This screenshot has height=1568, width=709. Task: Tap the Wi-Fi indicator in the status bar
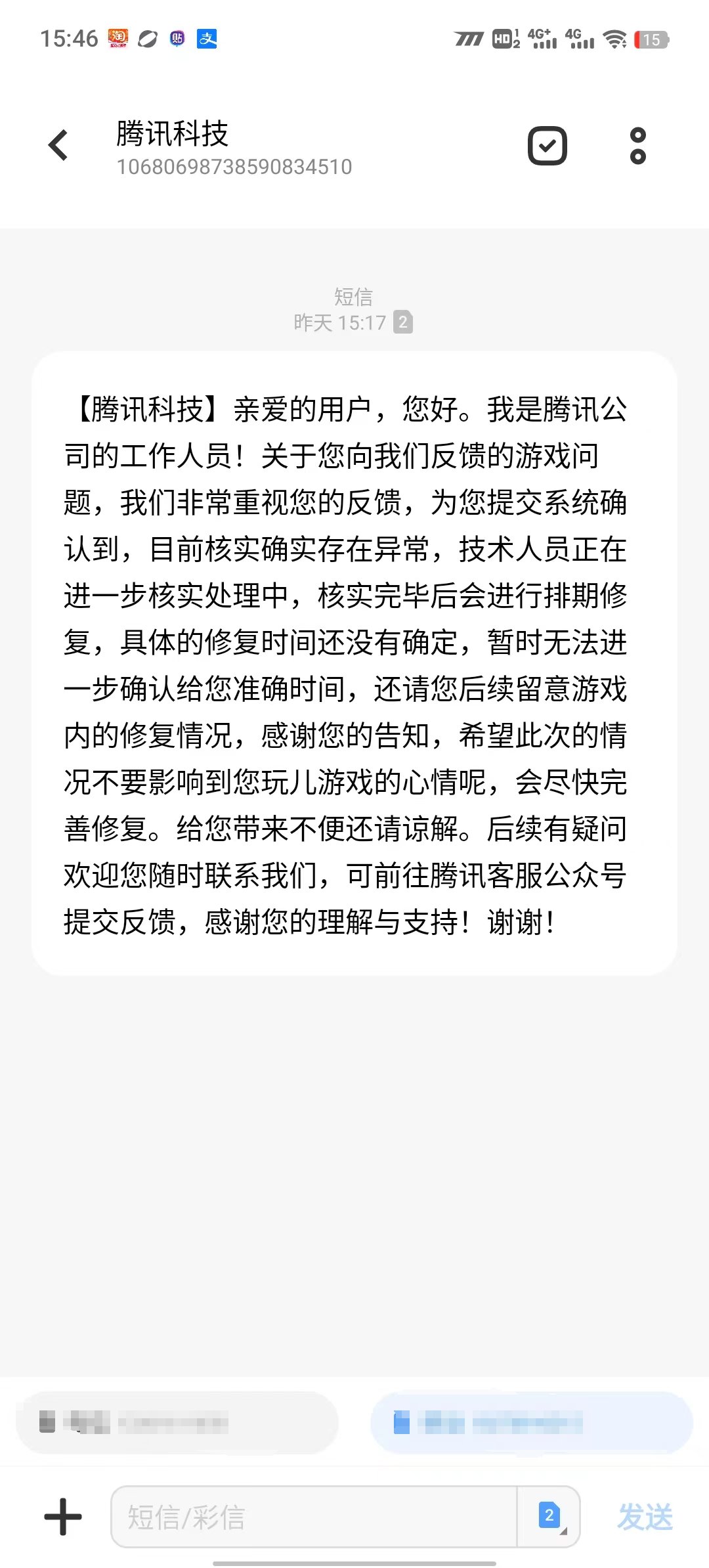[614, 41]
